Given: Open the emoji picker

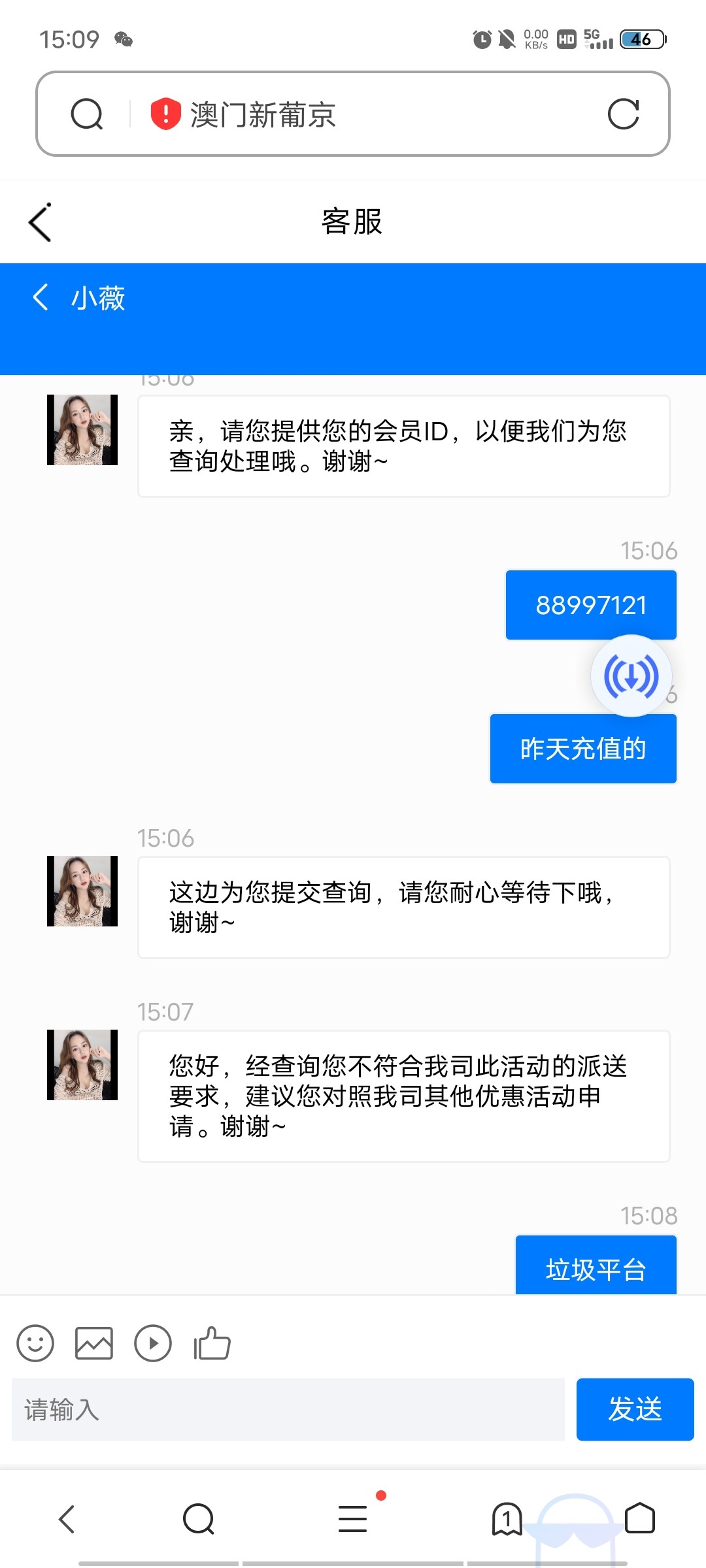Looking at the screenshot, I should pyautogui.click(x=35, y=1343).
